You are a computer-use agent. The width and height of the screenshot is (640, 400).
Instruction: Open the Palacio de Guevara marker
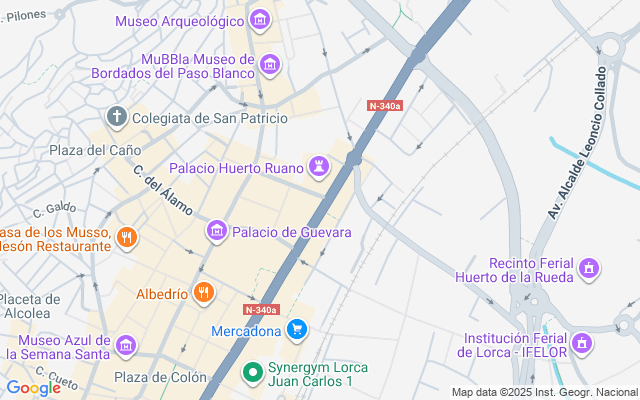pyautogui.click(x=216, y=232)
